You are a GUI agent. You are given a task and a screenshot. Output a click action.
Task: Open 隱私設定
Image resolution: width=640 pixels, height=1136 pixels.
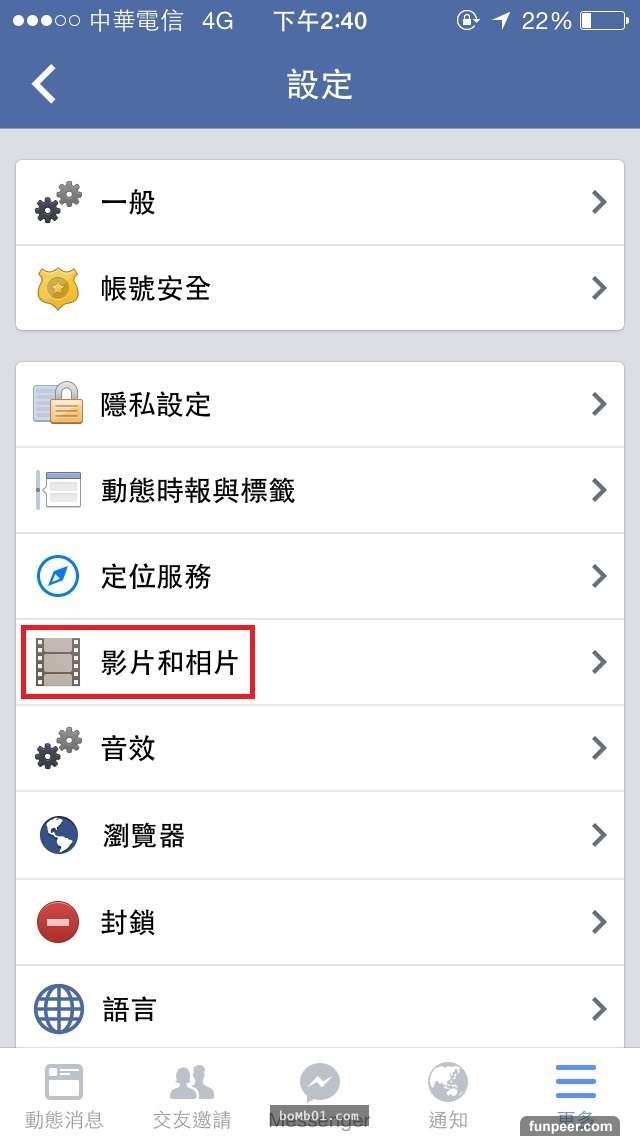pyautogui.click(x=320, y=405)
